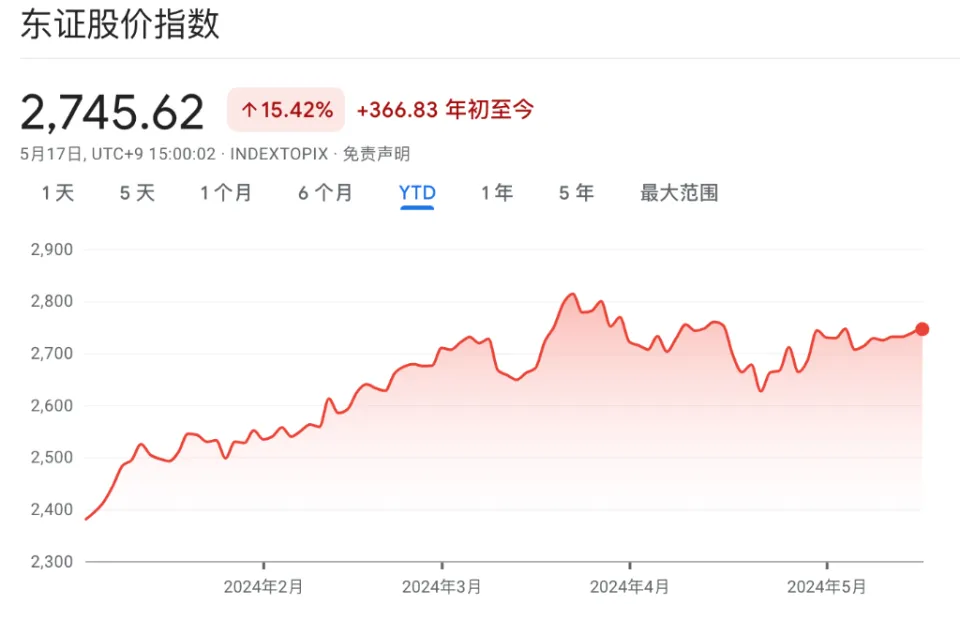View the 1年 price chart
Image resolution: width=960 pixels, height=620 pixels.
497,193
